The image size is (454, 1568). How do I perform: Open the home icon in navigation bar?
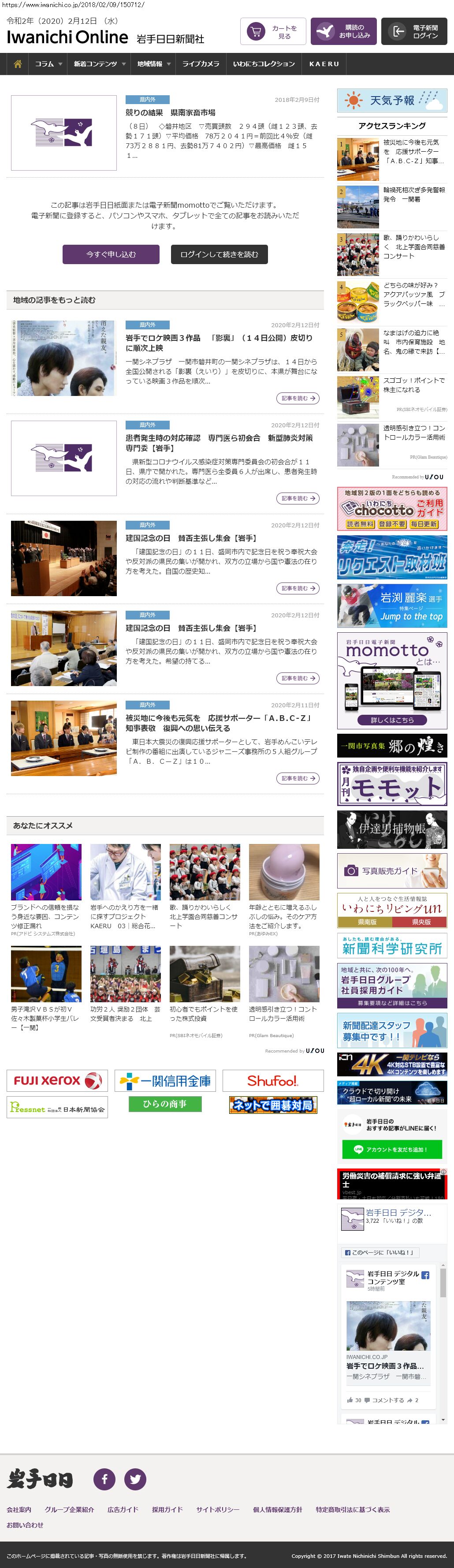[18, 64]
